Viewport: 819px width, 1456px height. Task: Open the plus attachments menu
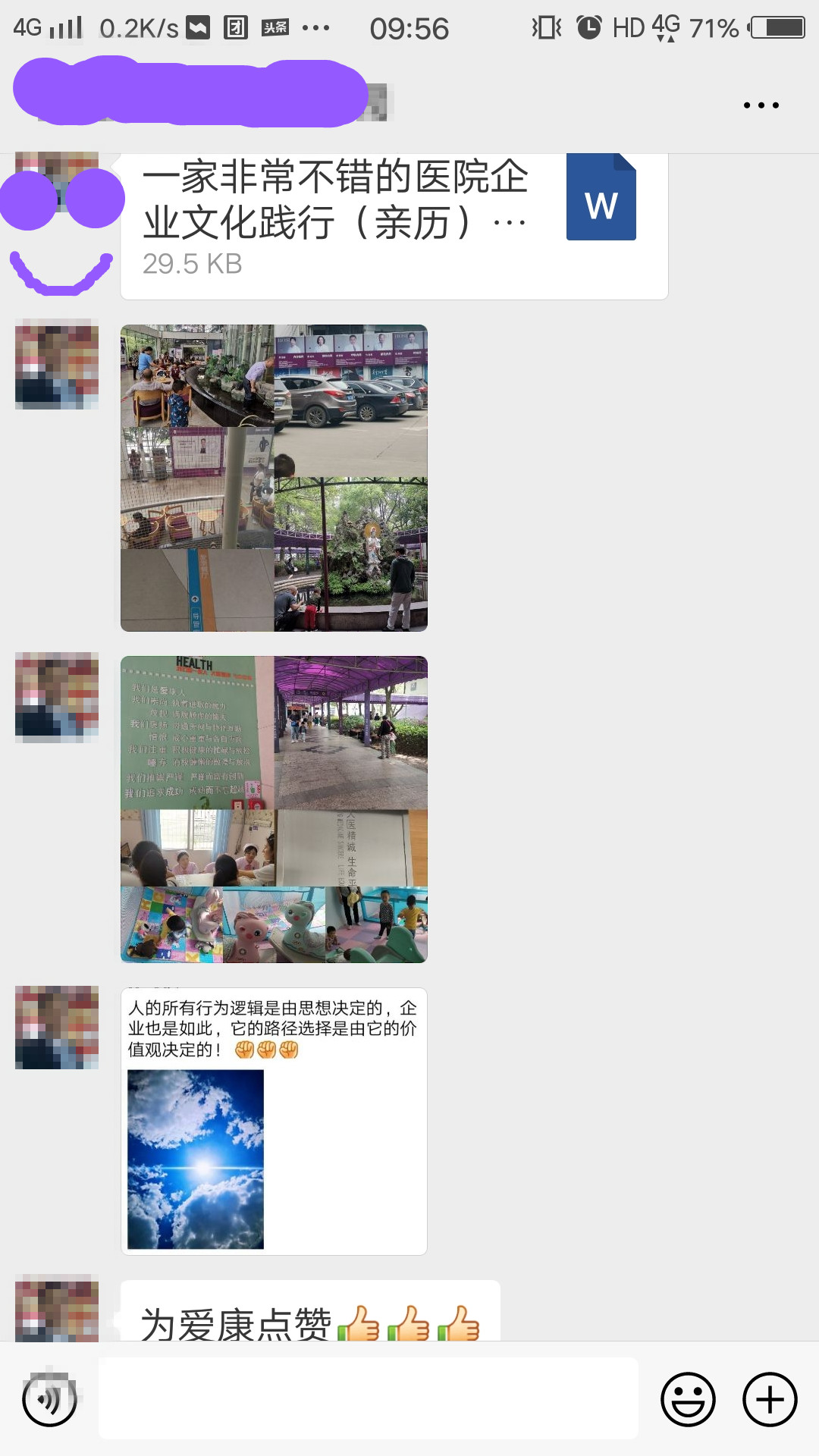tap(769, 1399)
